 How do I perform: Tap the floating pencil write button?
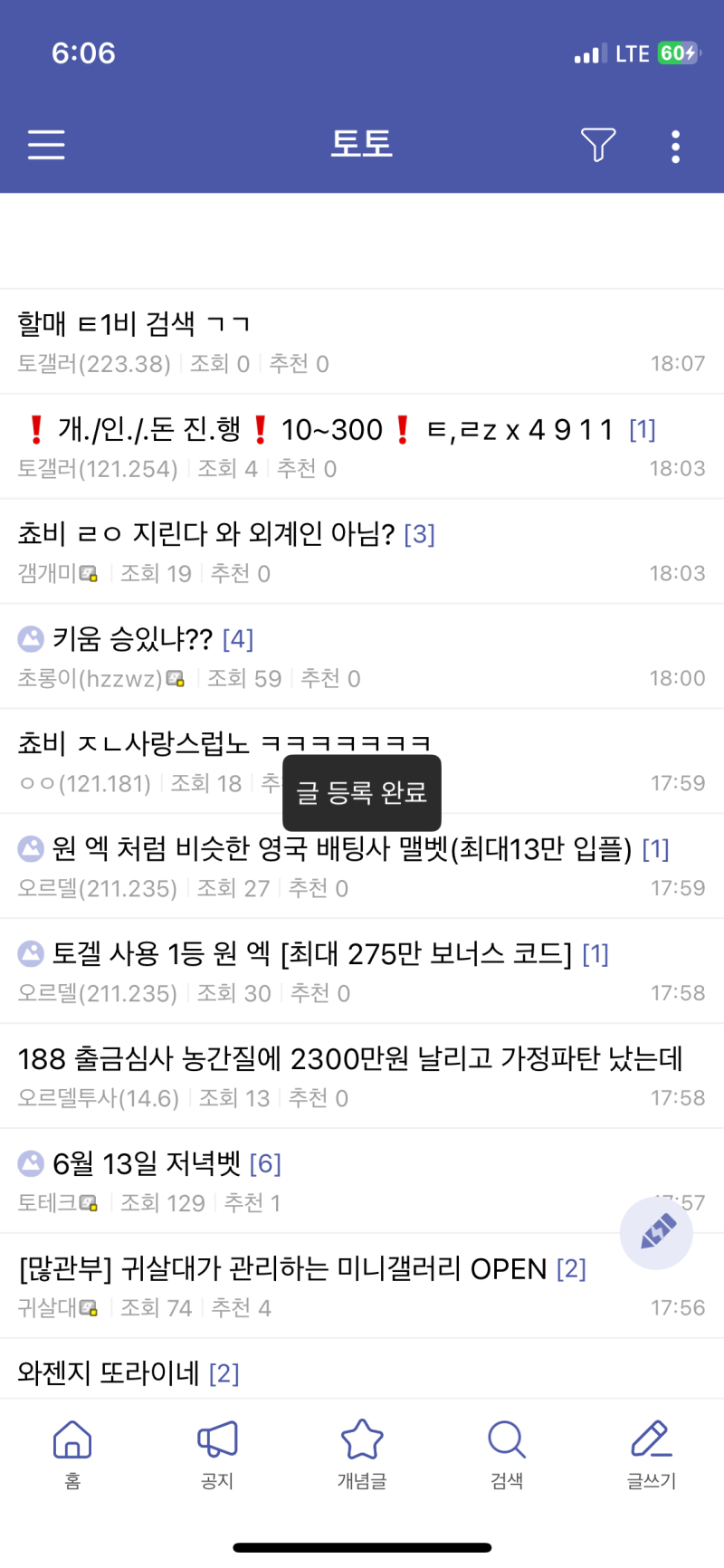click(656, 1232)
